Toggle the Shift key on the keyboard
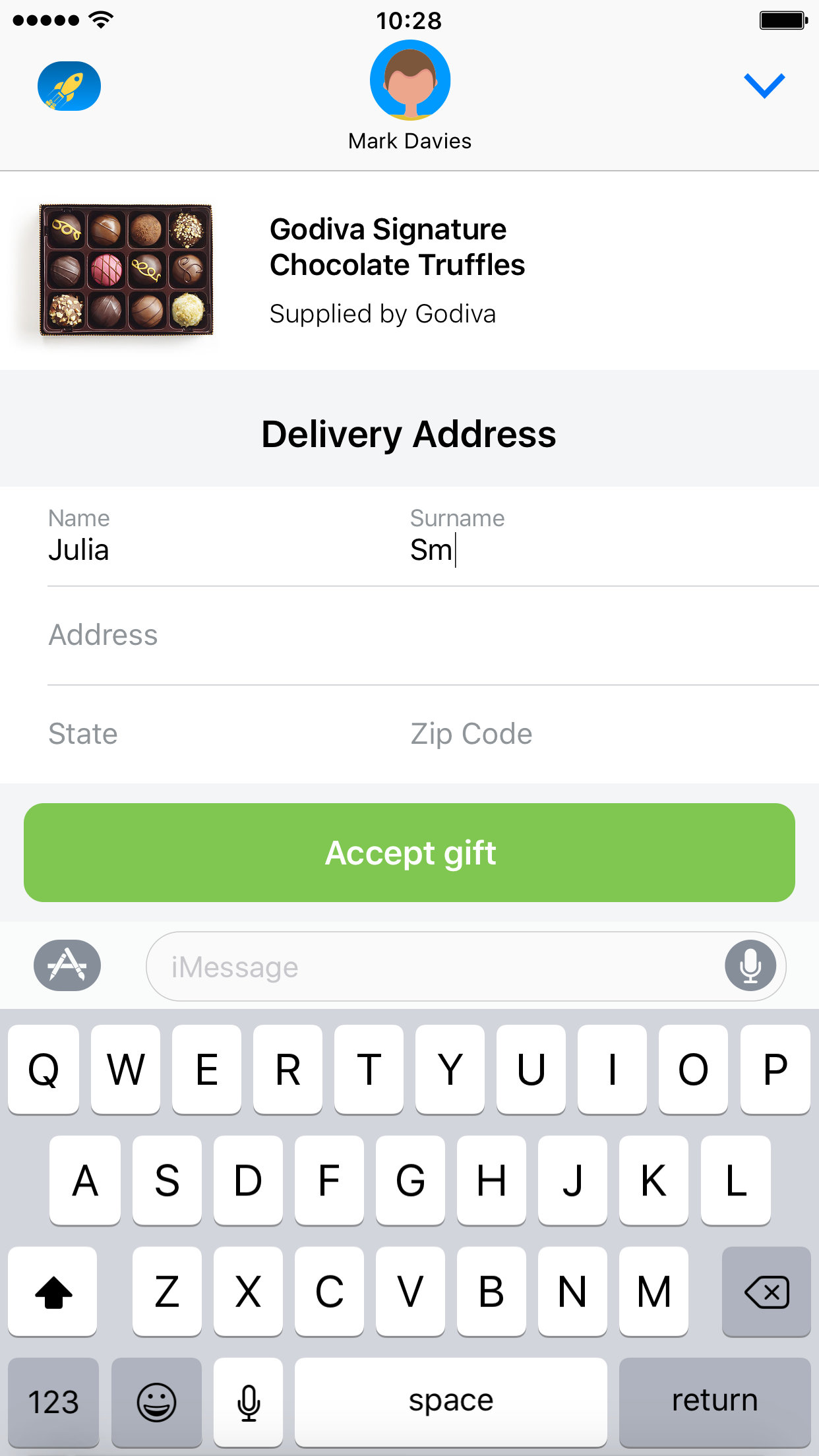 click(x=53, y=1292)
